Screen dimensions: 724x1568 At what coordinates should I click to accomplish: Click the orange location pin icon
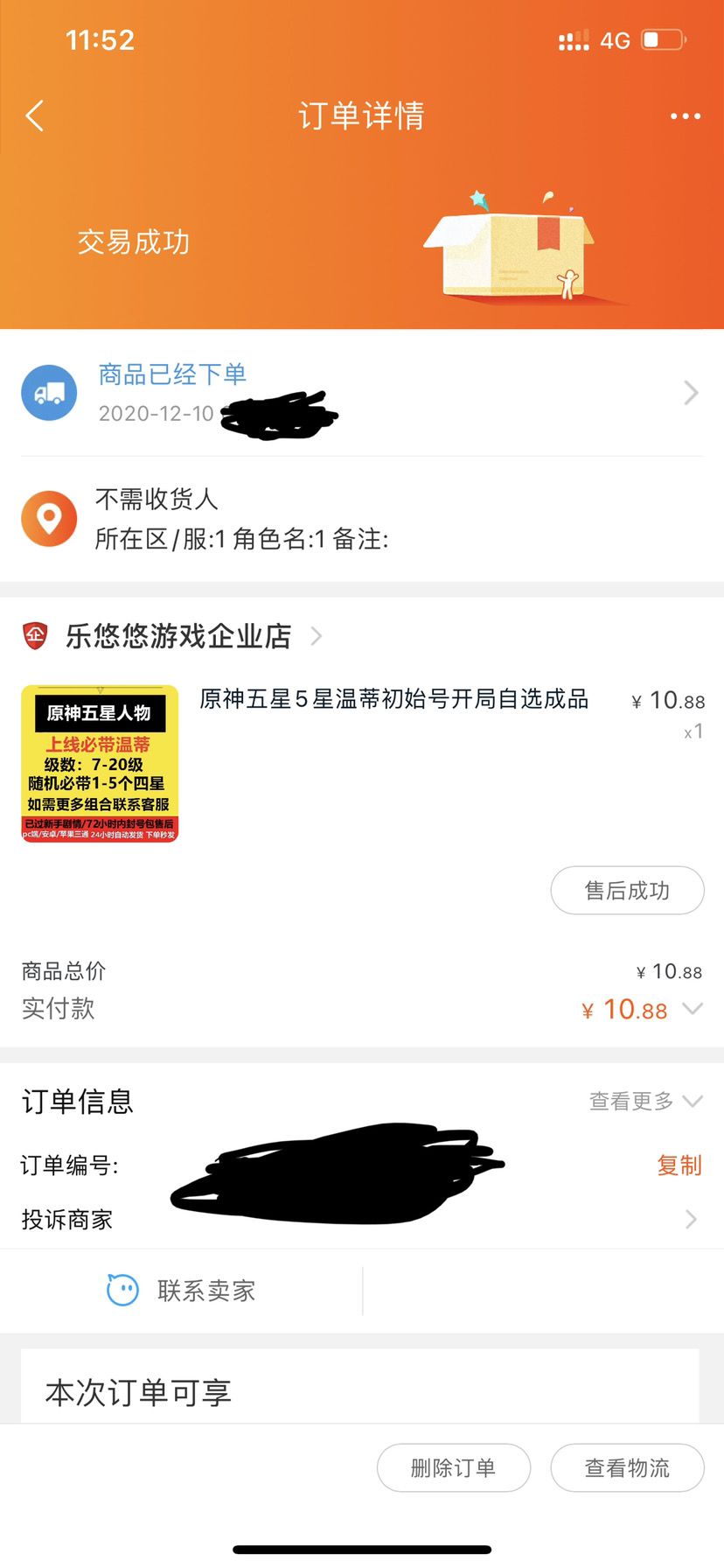click(x=49, y=518)
